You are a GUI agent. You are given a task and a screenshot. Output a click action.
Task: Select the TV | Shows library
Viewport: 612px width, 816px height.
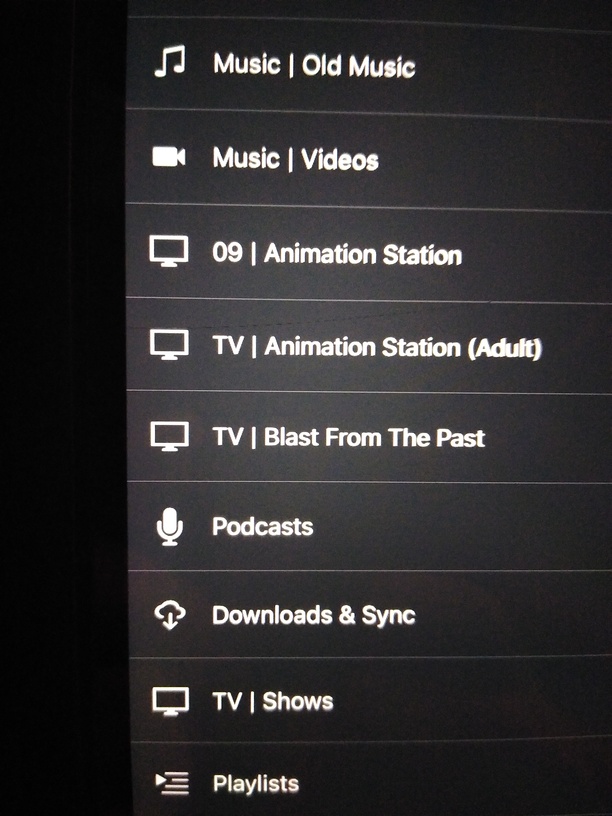[x=272, y=701]
